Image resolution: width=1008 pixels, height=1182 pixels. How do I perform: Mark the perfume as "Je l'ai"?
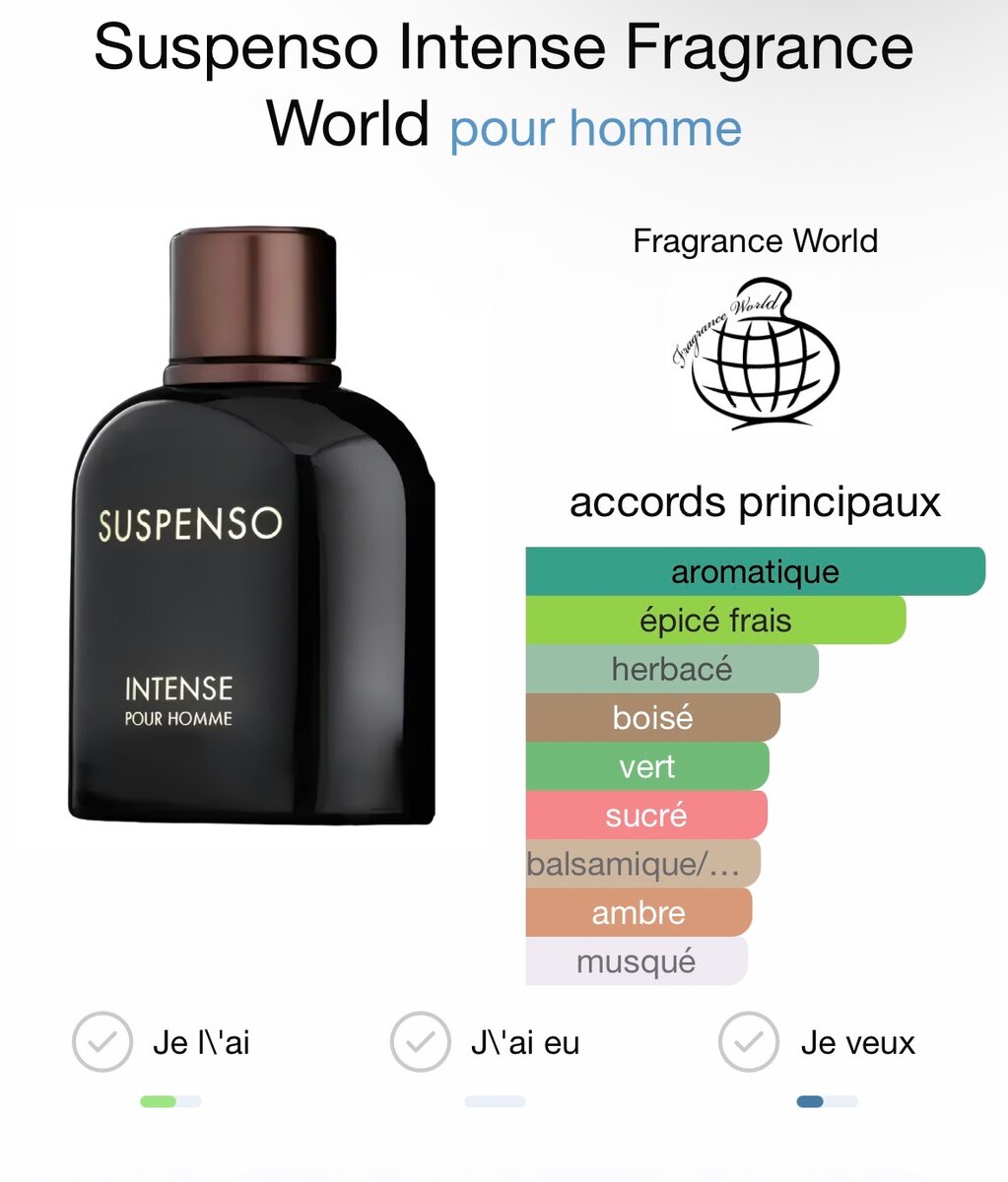coord(102,1042)
